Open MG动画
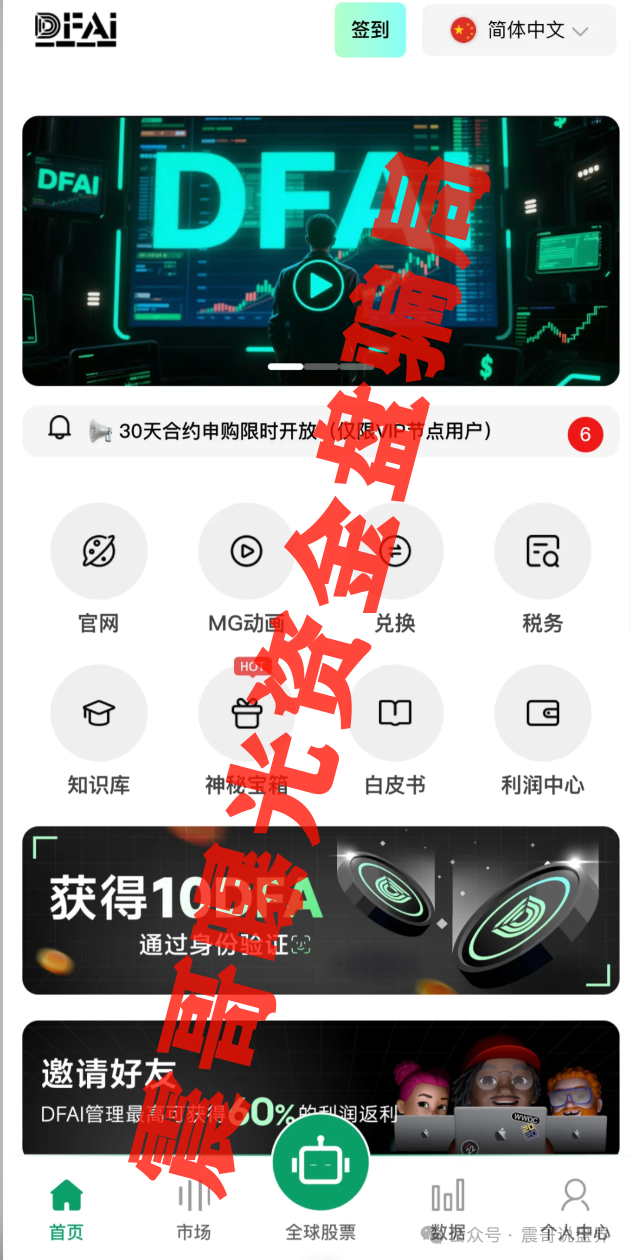Screen dimensions: 630x1260 coord(246,552)
